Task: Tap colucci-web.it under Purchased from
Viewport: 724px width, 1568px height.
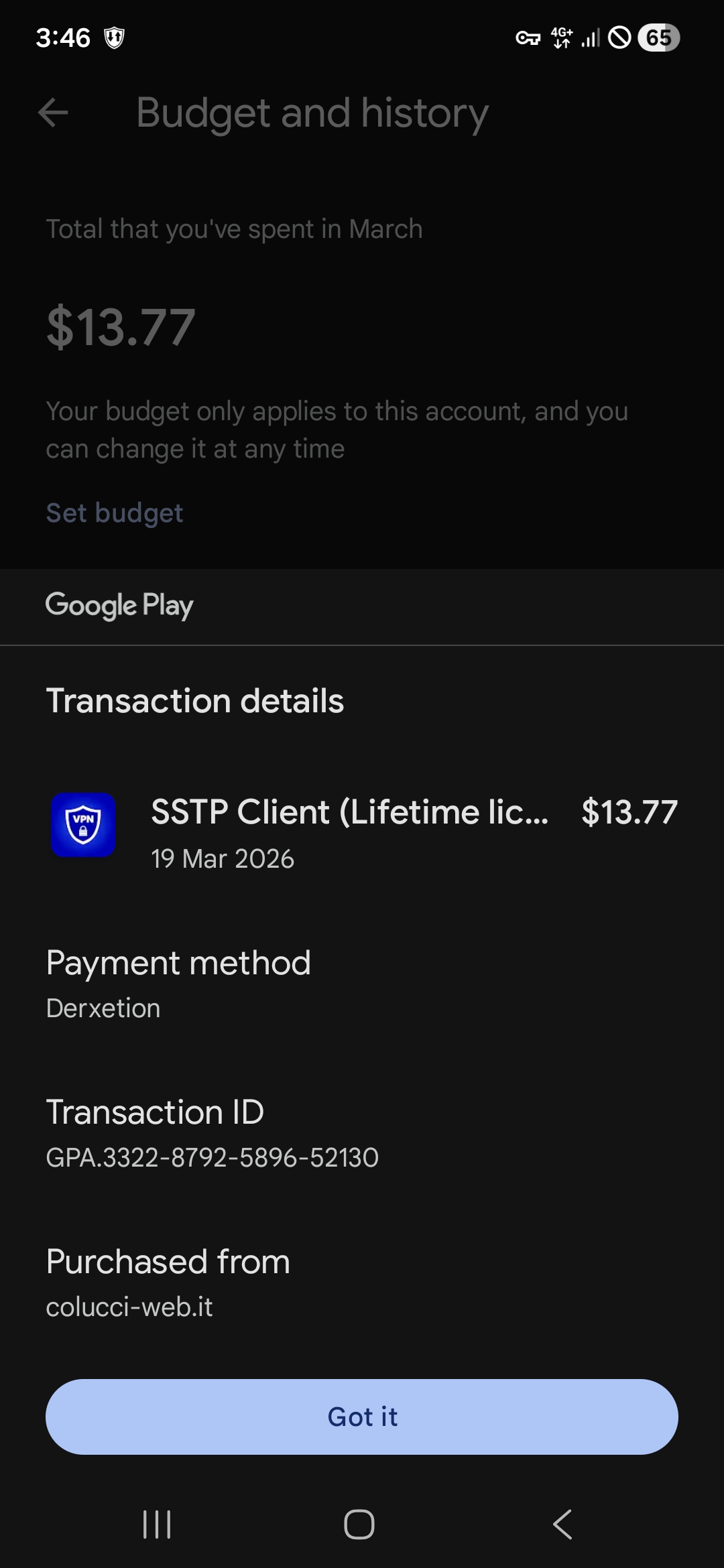Action: click(129, 1305)
